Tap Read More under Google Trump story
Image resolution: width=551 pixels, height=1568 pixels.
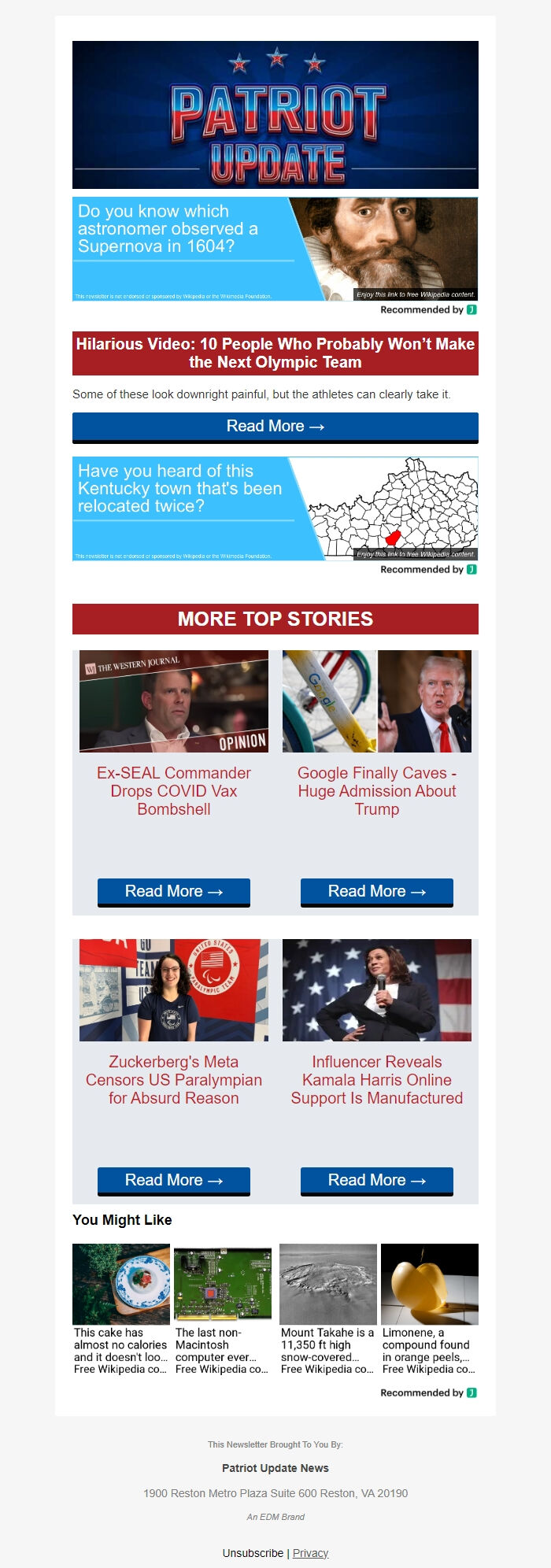coord(377,892)
